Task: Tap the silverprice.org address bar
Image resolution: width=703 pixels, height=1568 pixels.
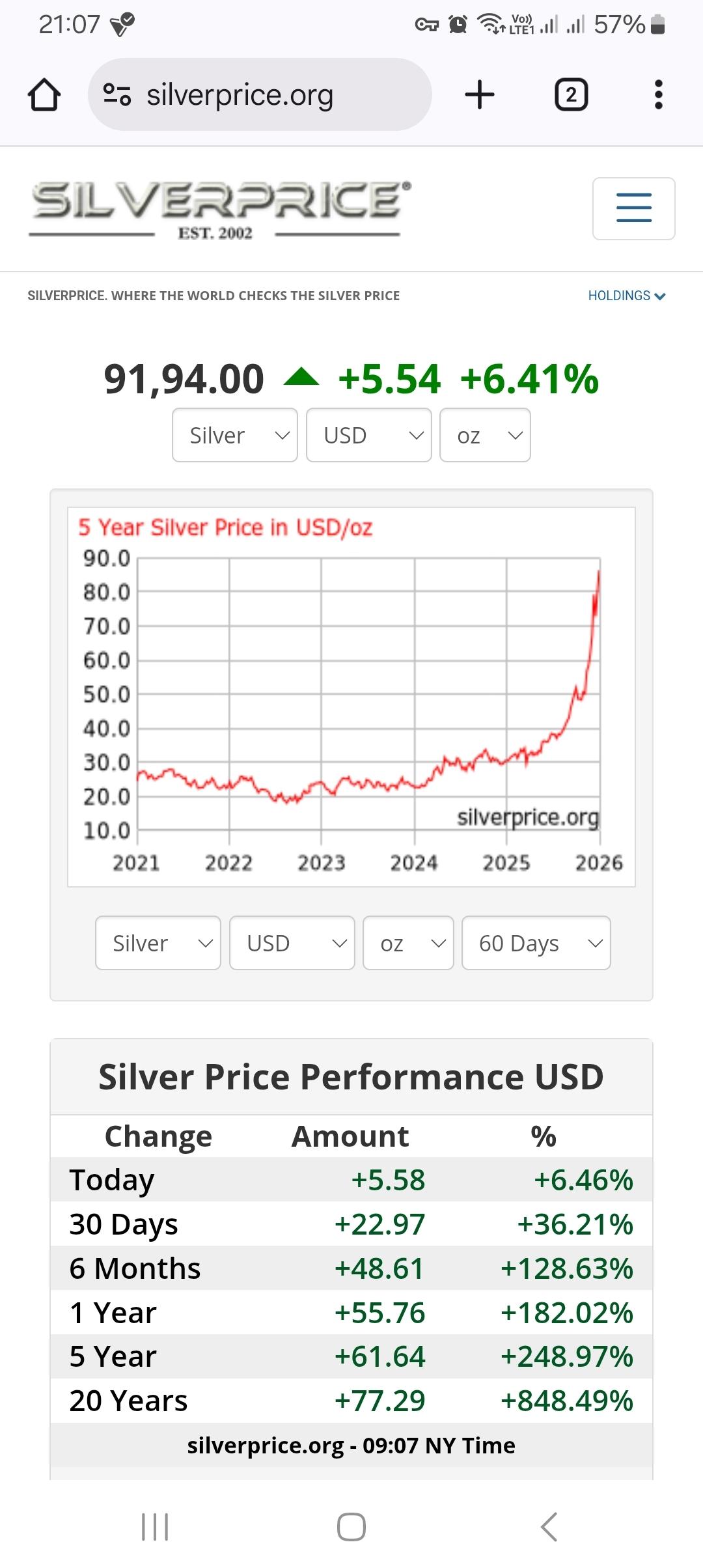Action: [x=259, y=95]
